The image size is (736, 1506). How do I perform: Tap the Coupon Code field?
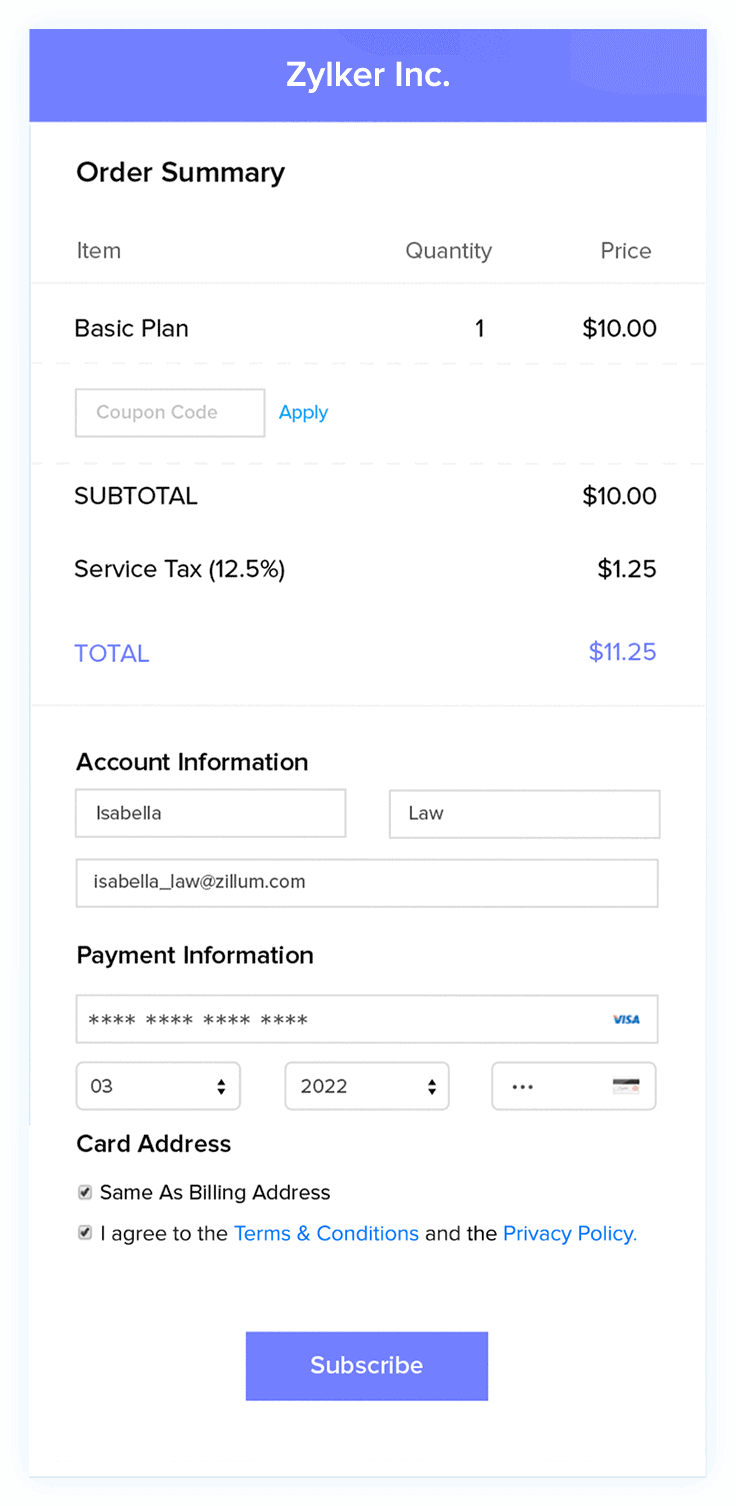[x=170, y=413]
